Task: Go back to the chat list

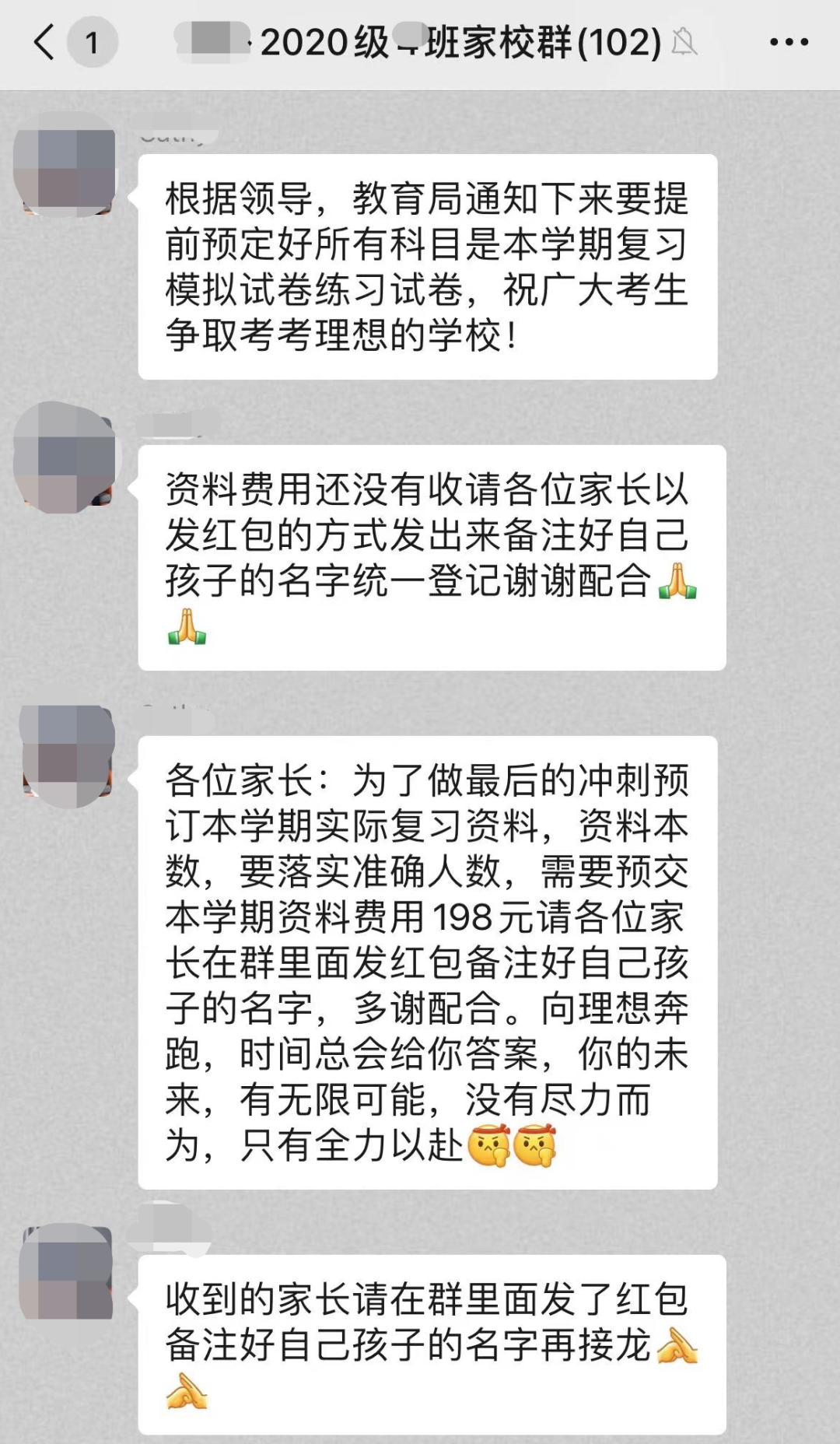Action: point(45,42)
